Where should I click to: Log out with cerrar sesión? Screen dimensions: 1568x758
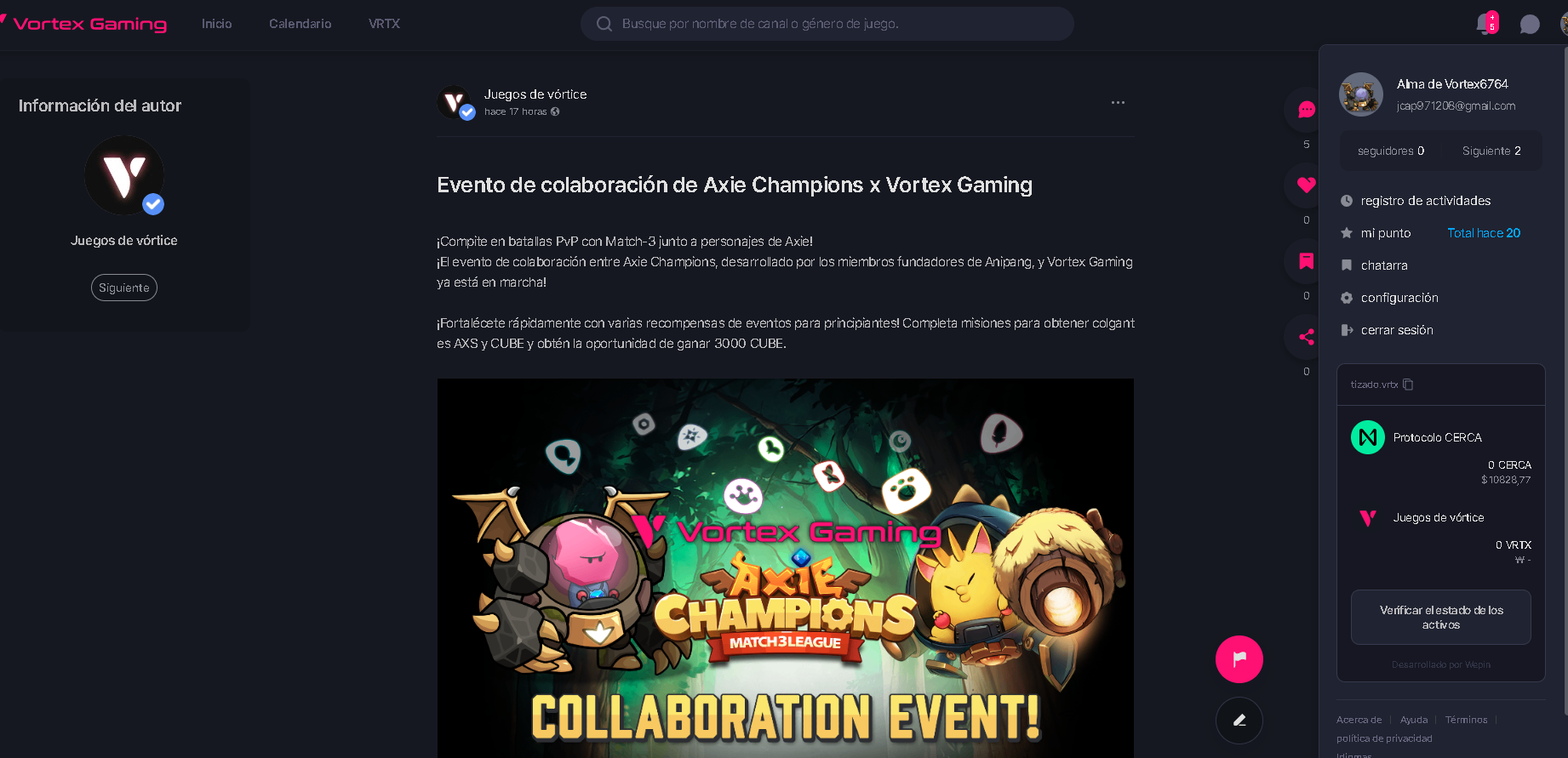click(x=1396, y=330)
